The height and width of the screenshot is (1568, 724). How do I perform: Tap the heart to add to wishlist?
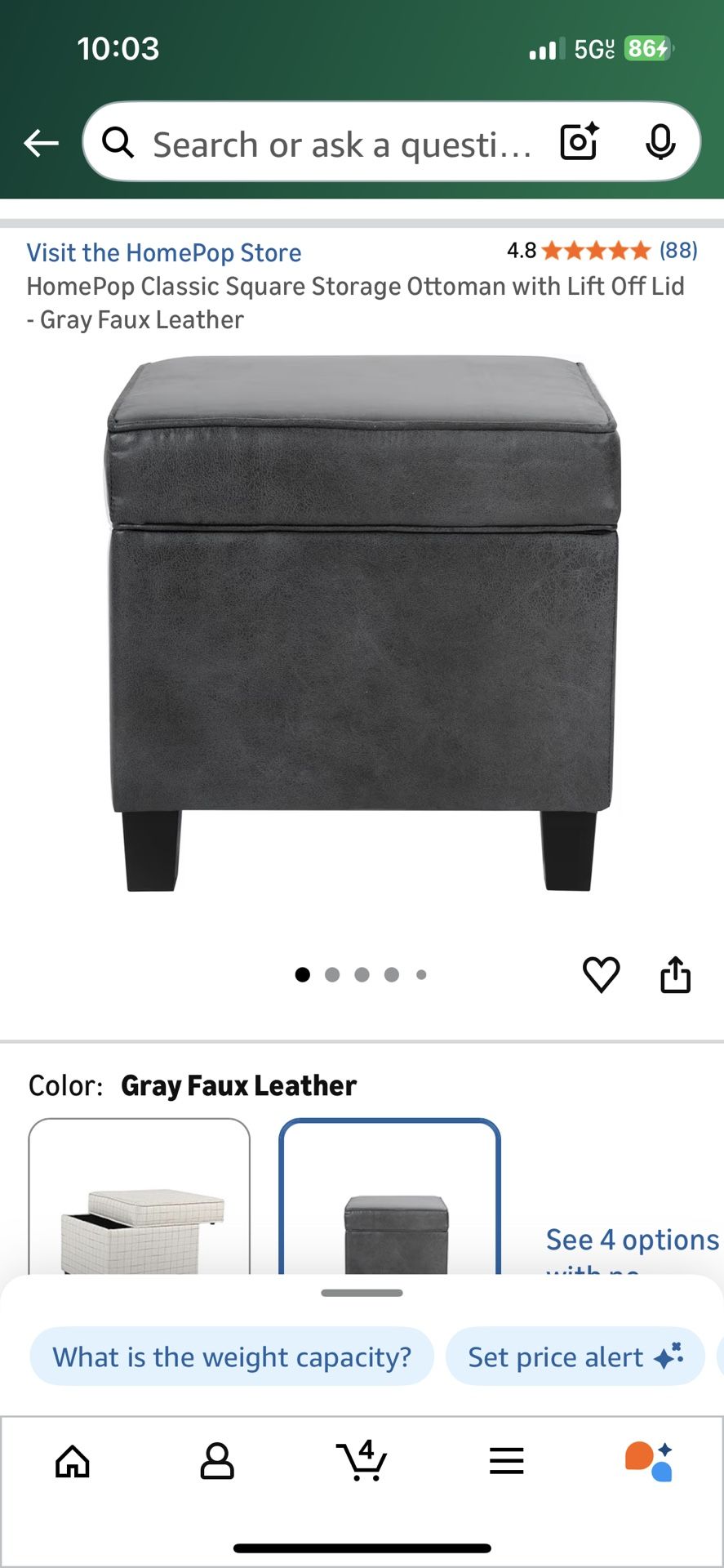(600, 973)
